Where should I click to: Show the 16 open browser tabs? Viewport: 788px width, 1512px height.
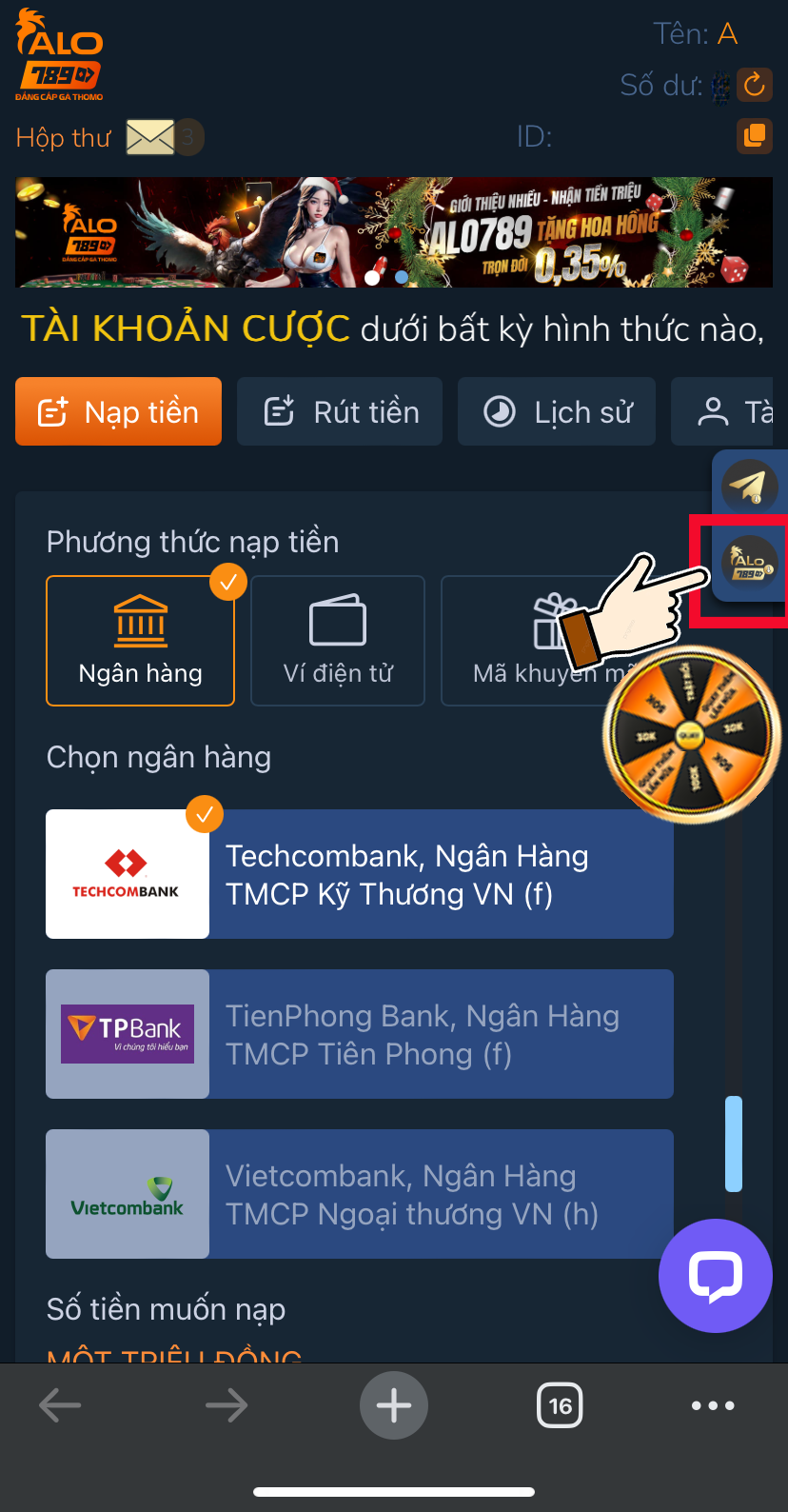pos(561,1405)
